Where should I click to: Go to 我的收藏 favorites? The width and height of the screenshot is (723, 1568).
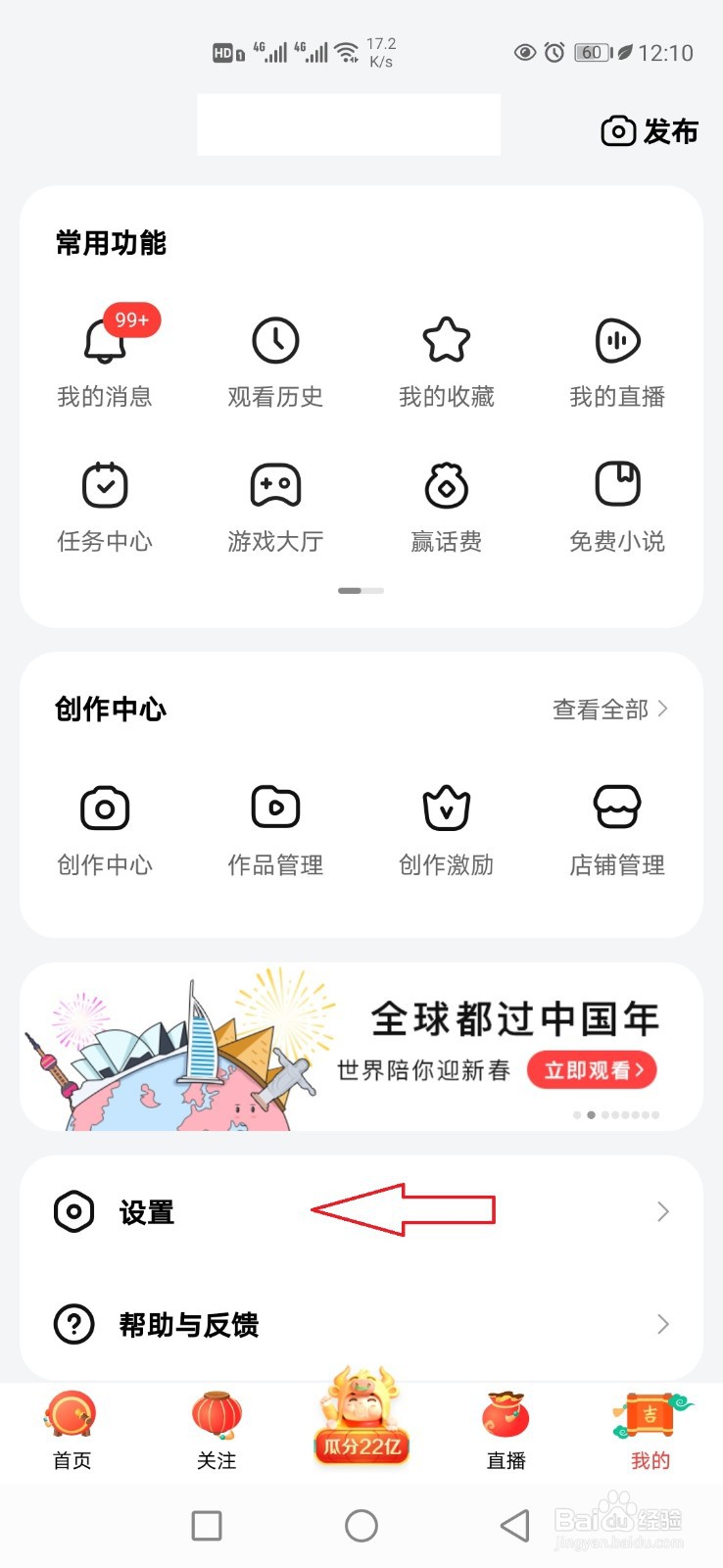coord(447,360)
